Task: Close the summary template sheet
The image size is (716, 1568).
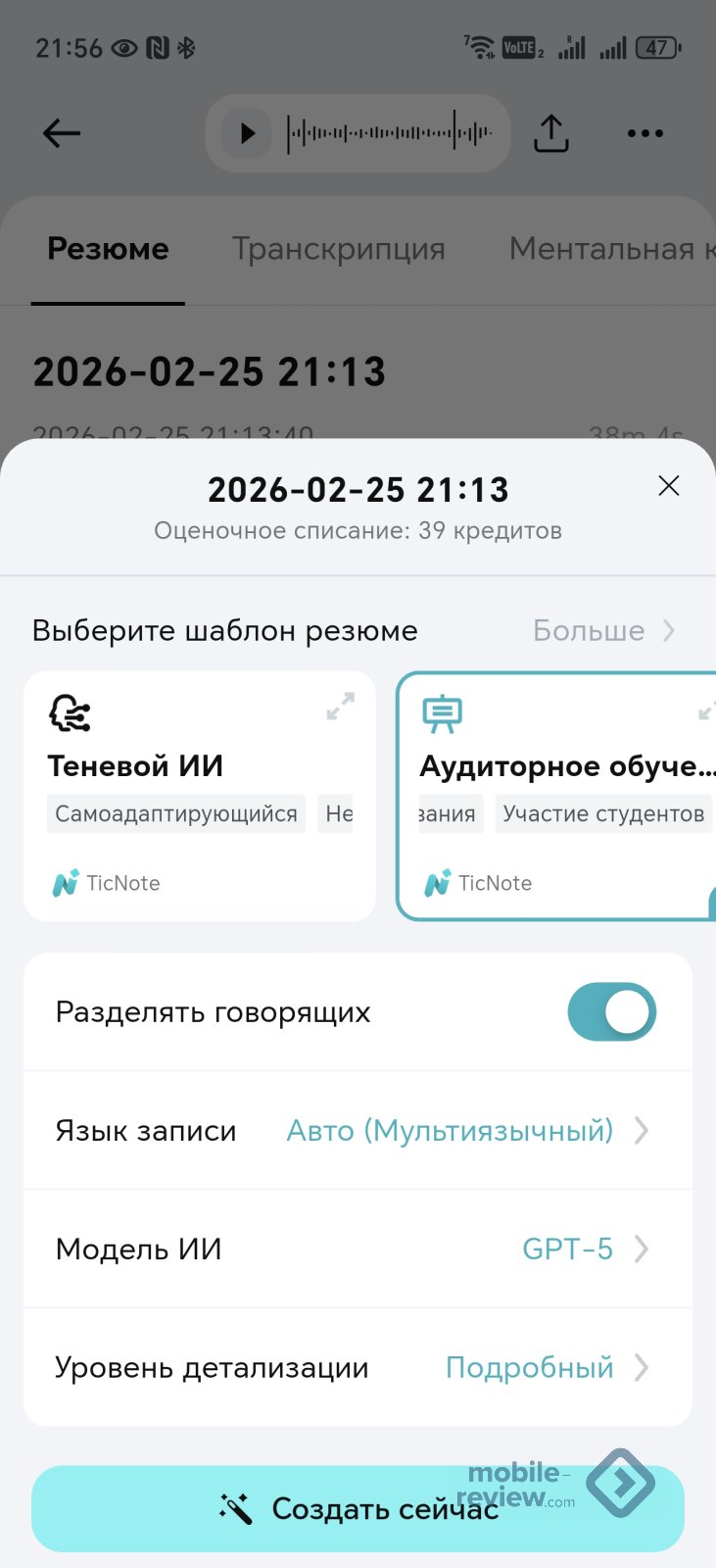Action: pyautogui.click(x=669, y=486)
